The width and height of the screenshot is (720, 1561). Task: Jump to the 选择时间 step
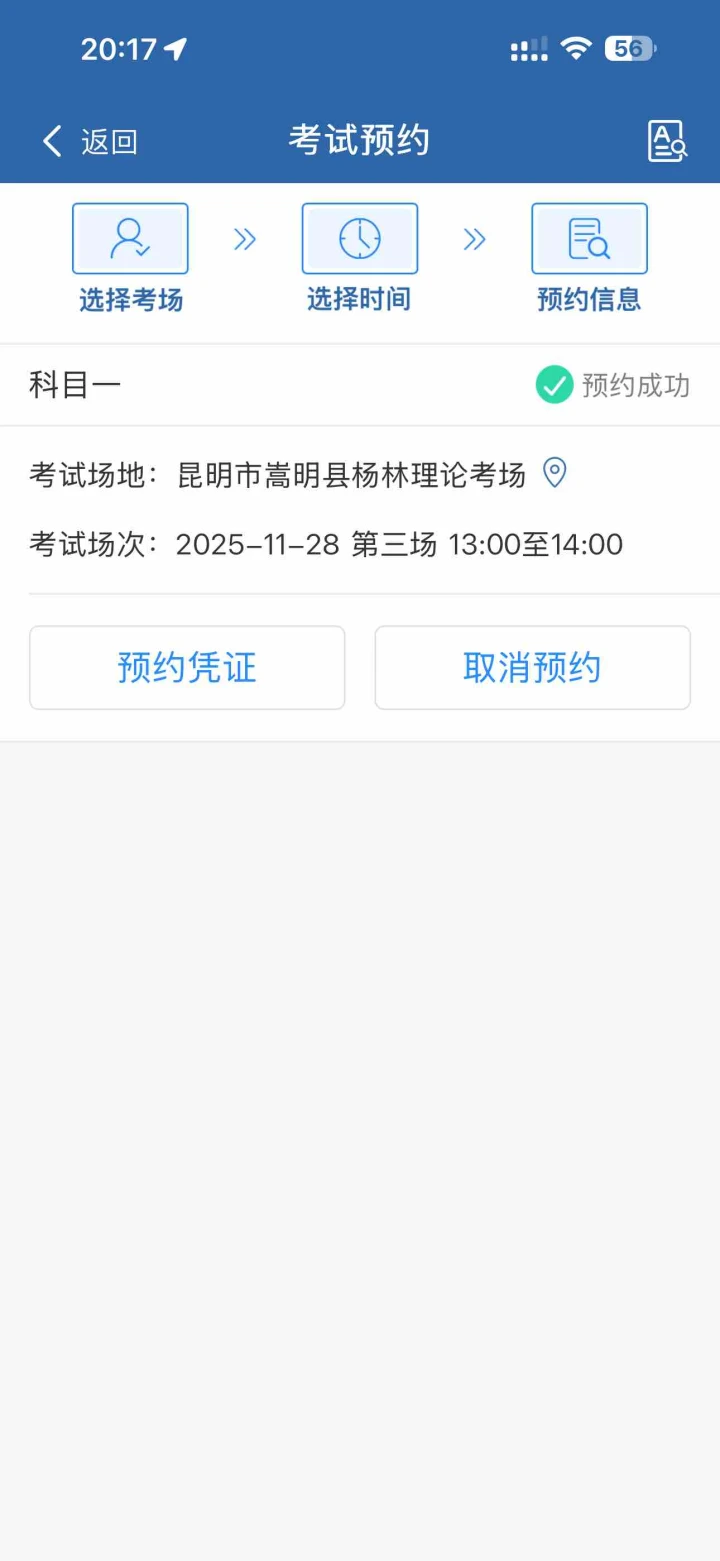coord(359,257)
